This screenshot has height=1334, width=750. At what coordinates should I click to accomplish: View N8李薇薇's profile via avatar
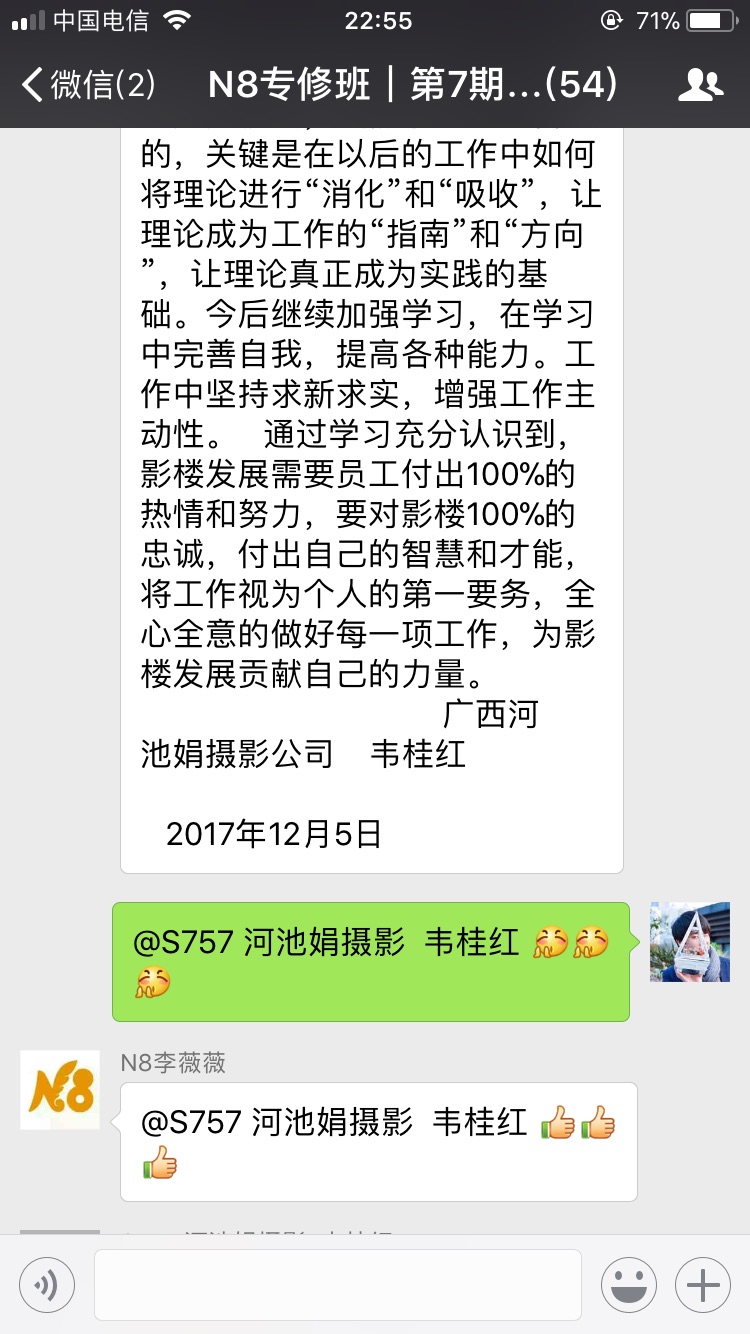60,1090
